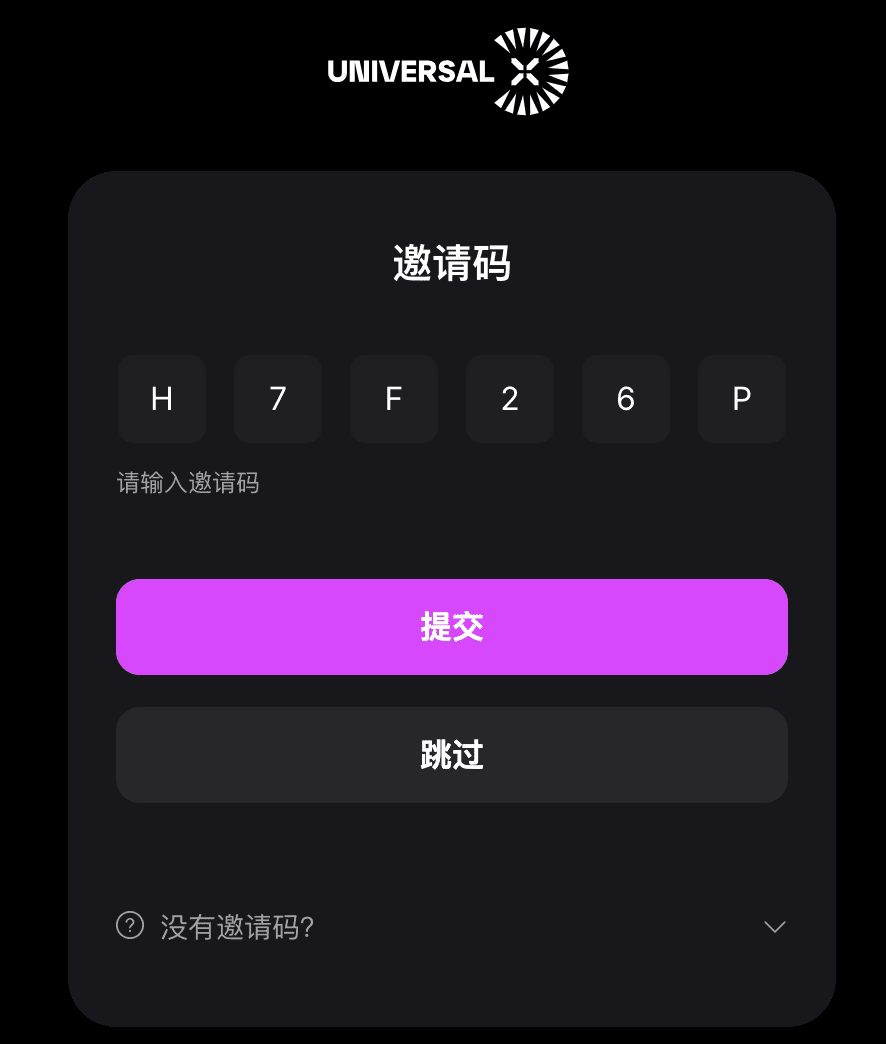The height and width of the screenshot is (1044, 886).
Task: Tap the 提交 submit button
Action: pyautogui.click(x=452, y=627)
